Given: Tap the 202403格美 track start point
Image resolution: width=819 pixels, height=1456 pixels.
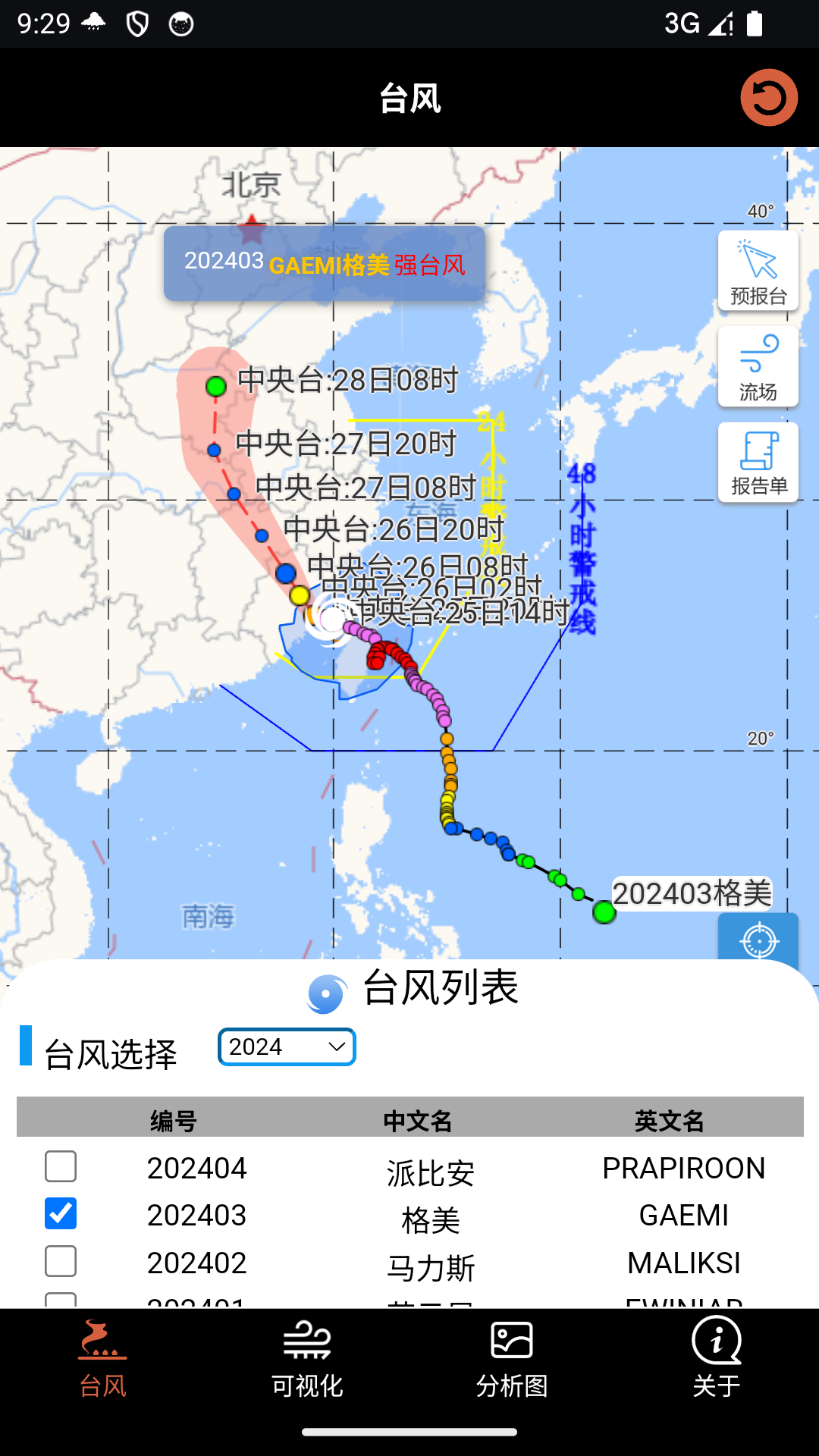Looking at the screenshot, I should tap(604, 912).
